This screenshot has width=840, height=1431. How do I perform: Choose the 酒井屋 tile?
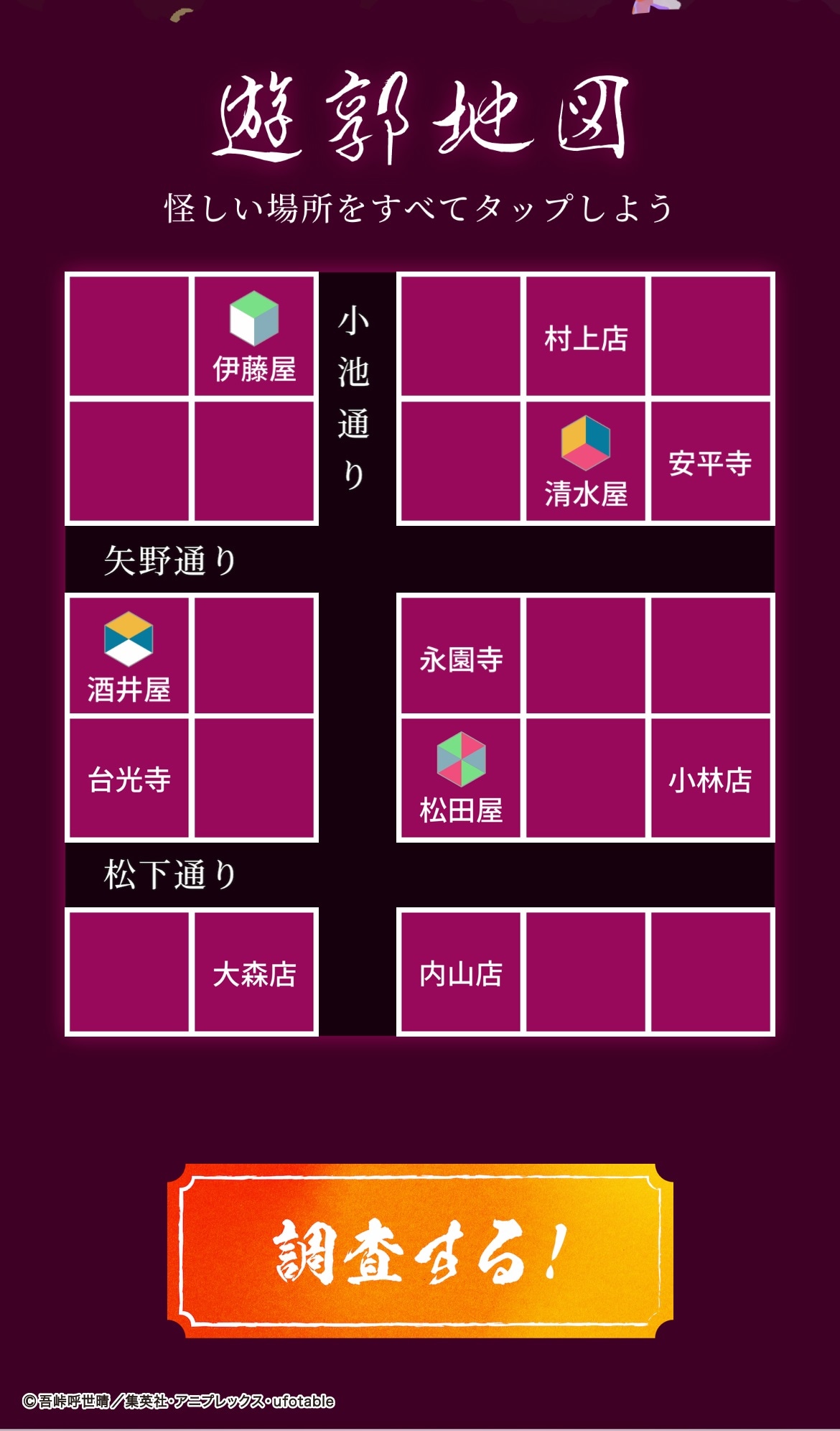129,656
